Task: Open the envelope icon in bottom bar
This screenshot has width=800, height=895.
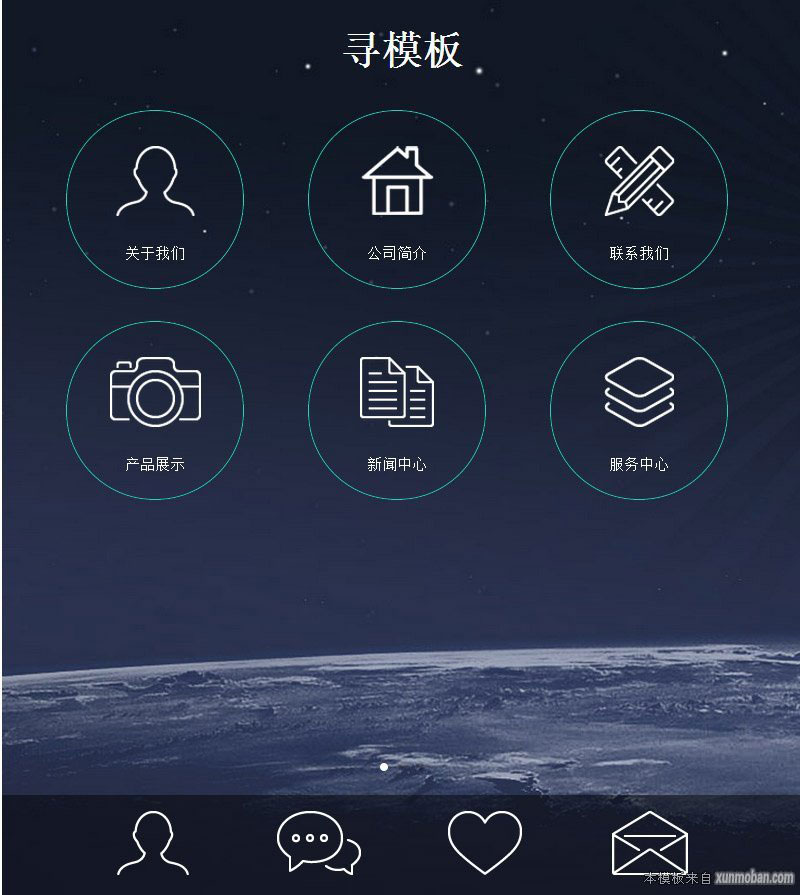Action: tap(650, 843)
